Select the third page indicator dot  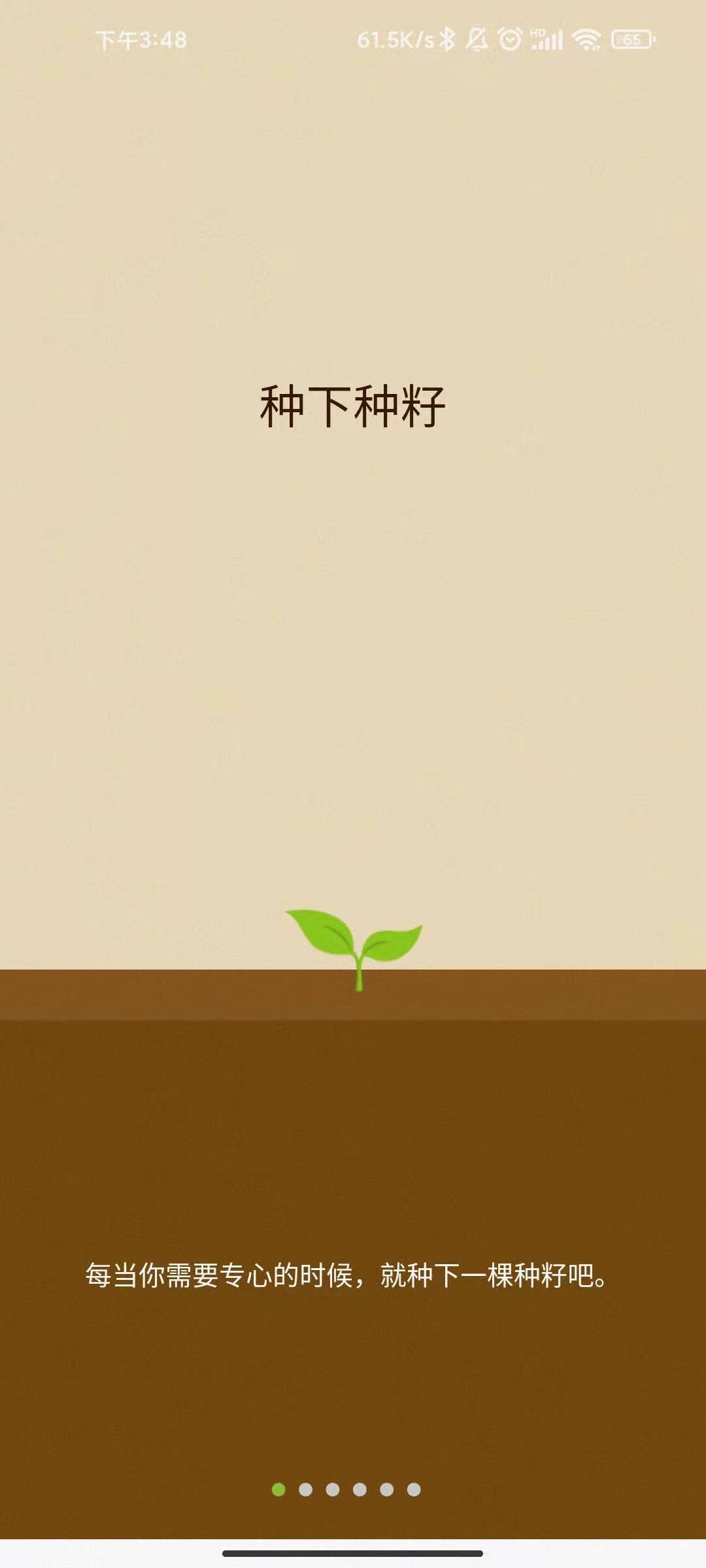pos(333,1490)
